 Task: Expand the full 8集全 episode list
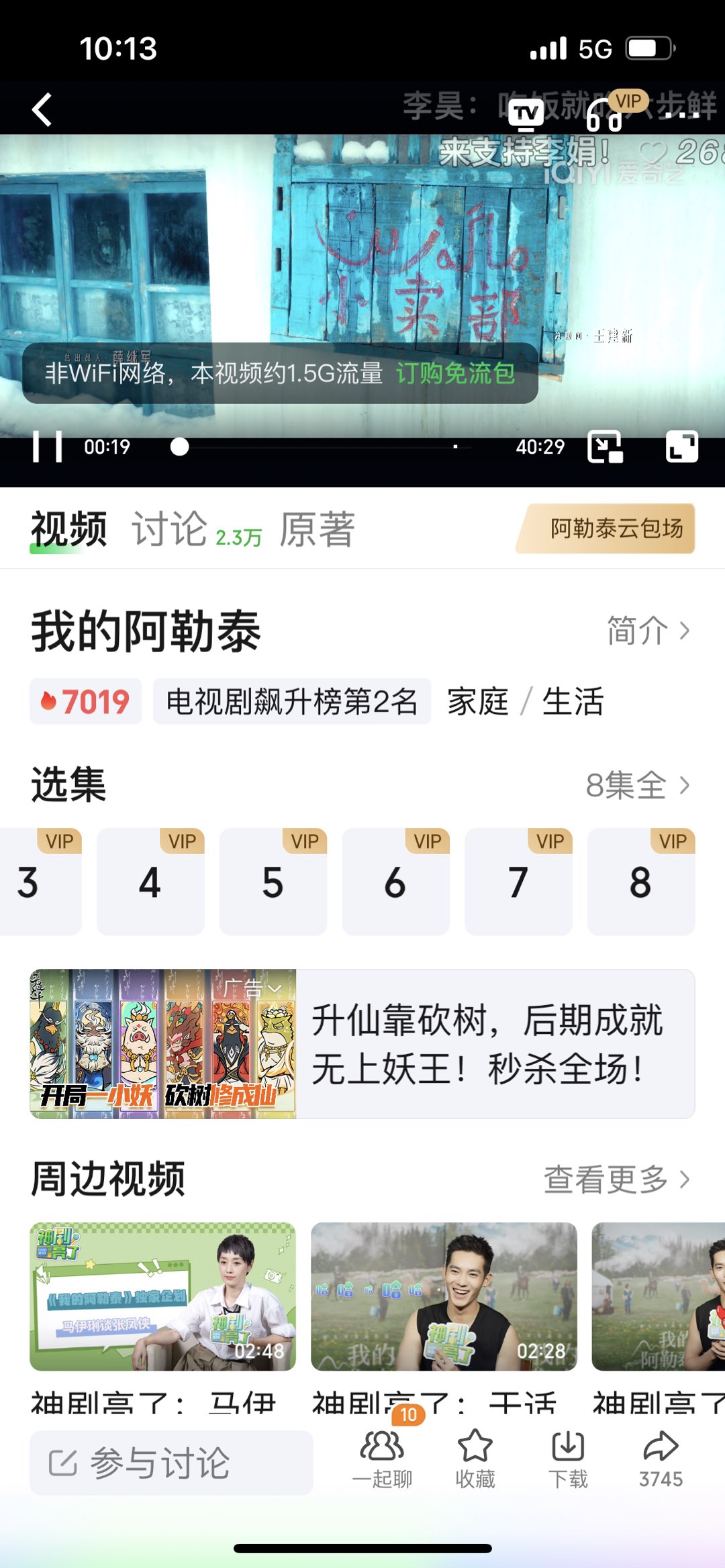636,785
